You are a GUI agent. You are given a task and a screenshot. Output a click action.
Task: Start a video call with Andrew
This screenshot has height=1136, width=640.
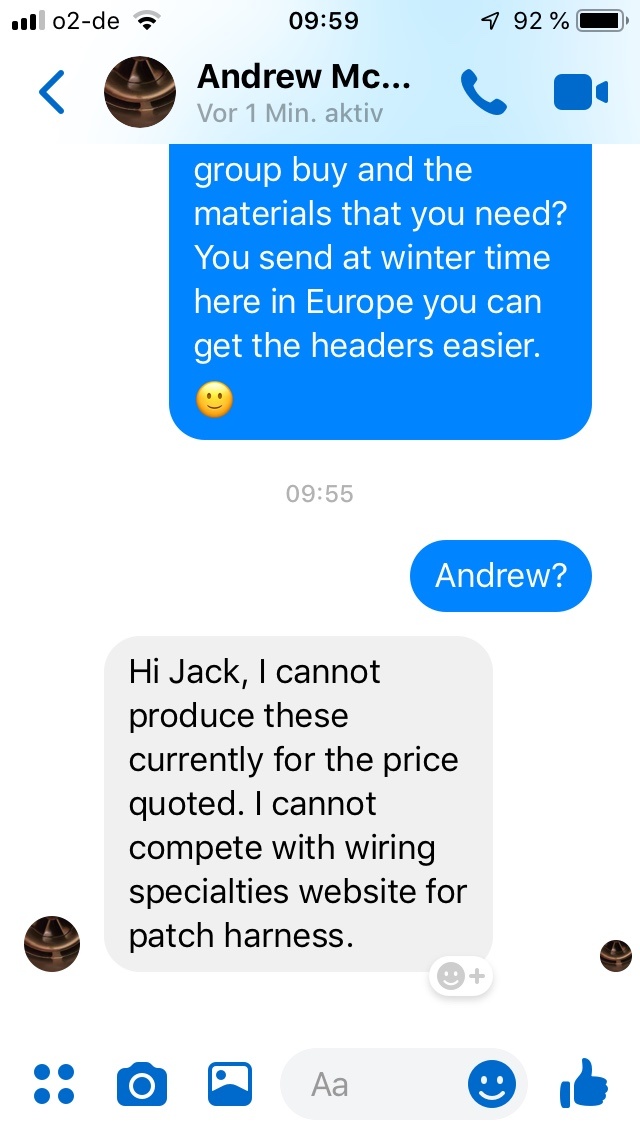tap(580, 93)
